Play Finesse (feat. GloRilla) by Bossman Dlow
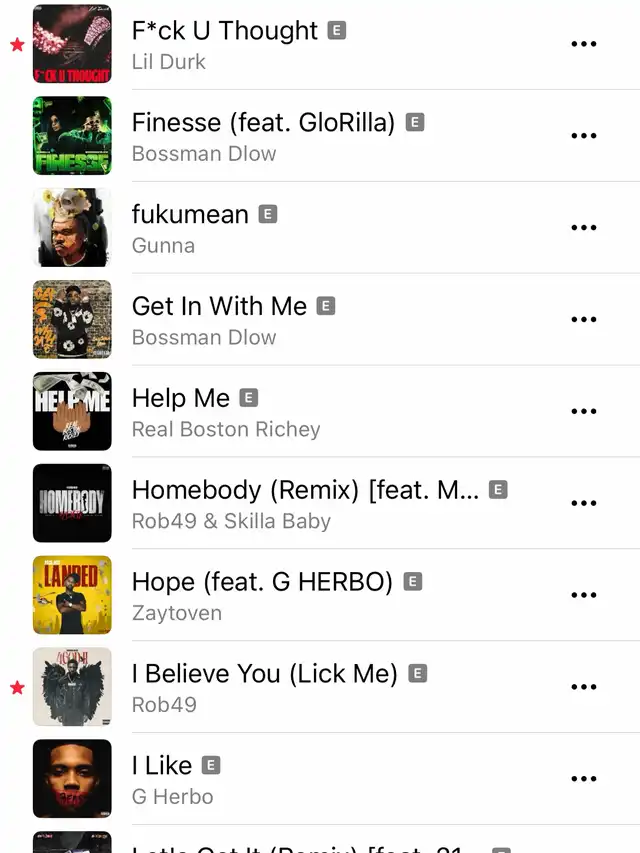Viewport: 640px width, 853px height. [264, 123]
